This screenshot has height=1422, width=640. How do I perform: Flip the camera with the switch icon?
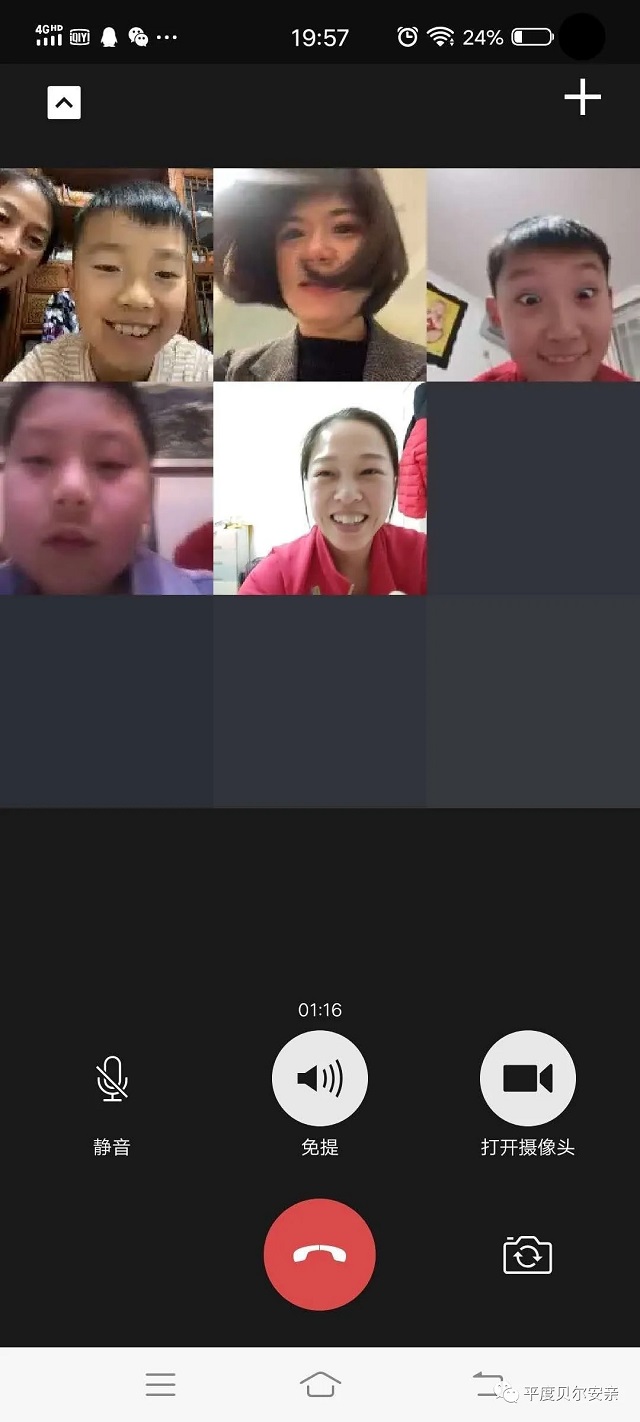(x=527, y=1255)
